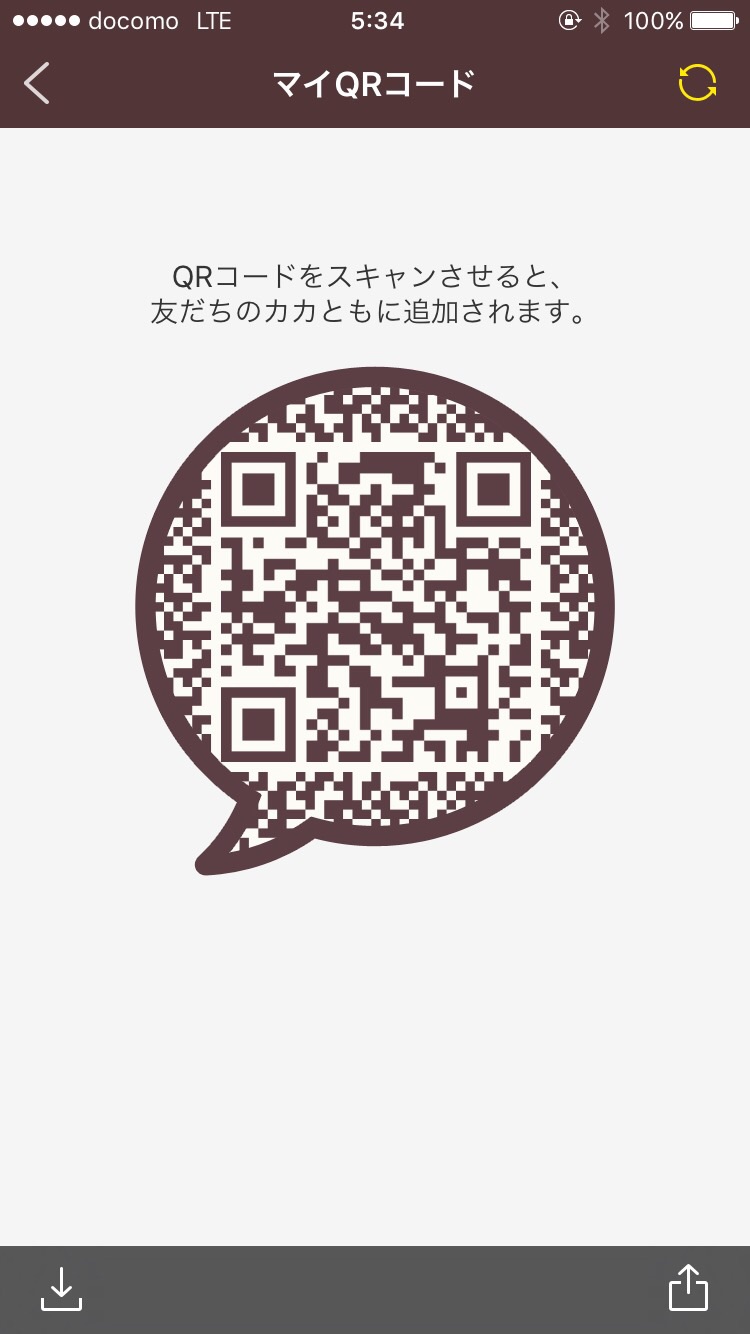The image size is (750, 1334).
Task: Share the QR code
Action: click(688, 1288)
